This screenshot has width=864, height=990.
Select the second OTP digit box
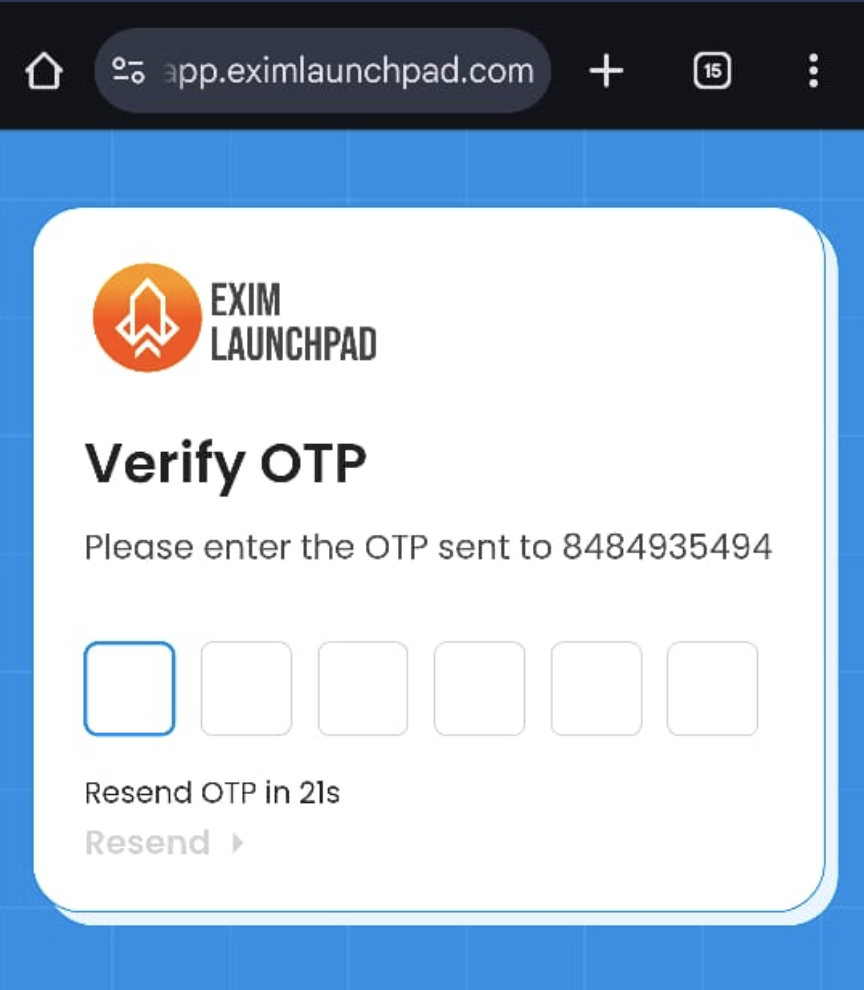click(246, 689)
